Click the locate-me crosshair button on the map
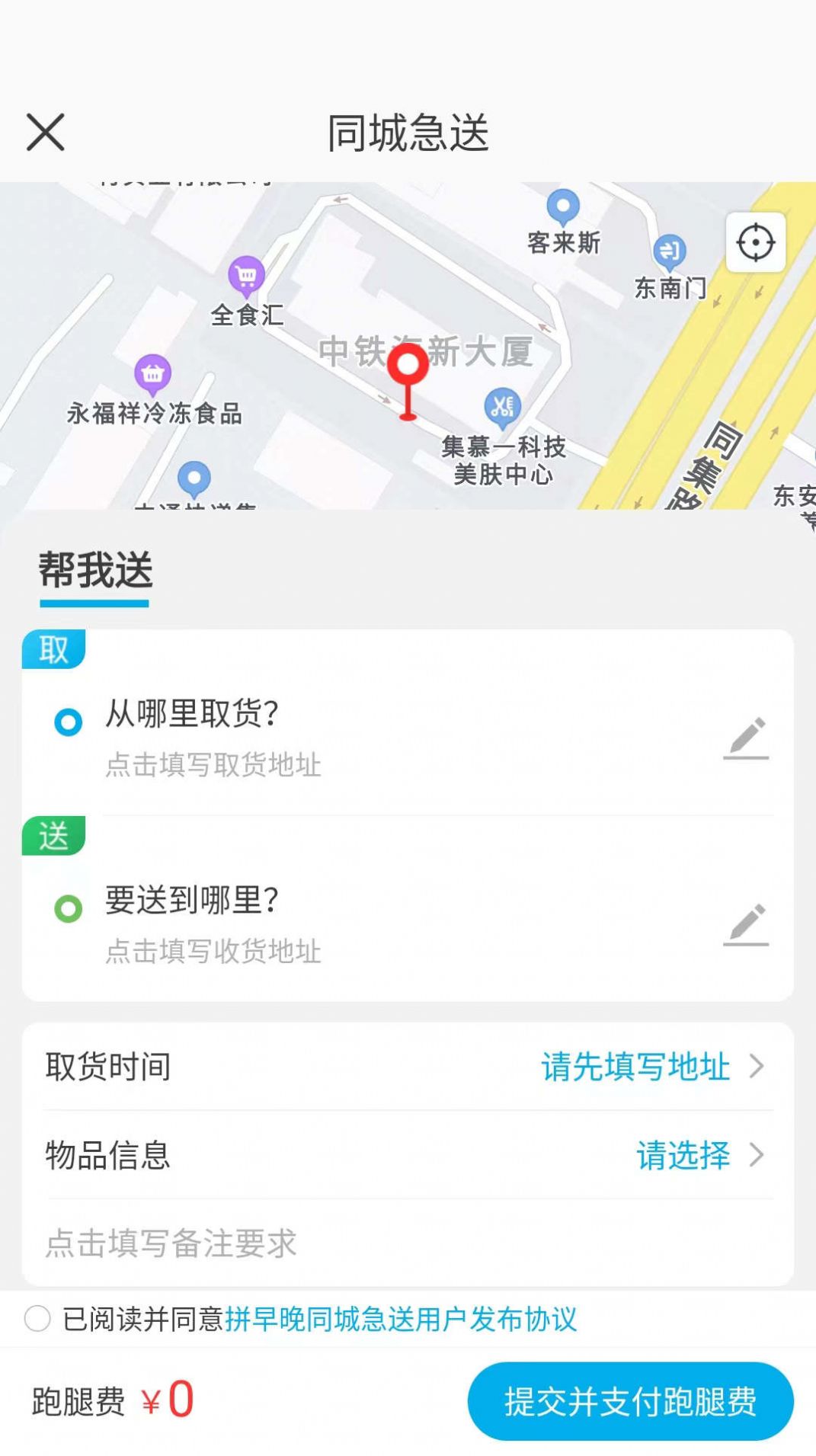 tap(754, 242)
